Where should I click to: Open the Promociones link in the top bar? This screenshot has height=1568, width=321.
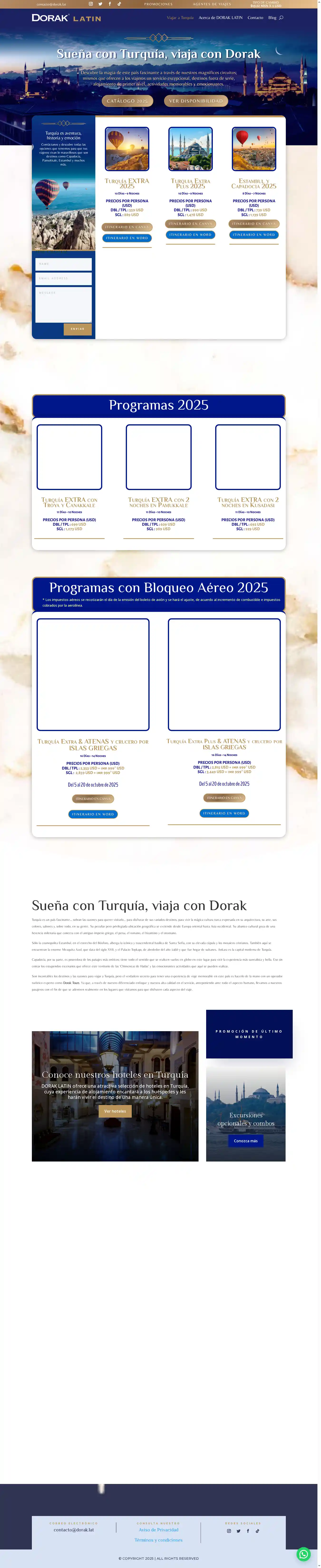coord(158,4)
